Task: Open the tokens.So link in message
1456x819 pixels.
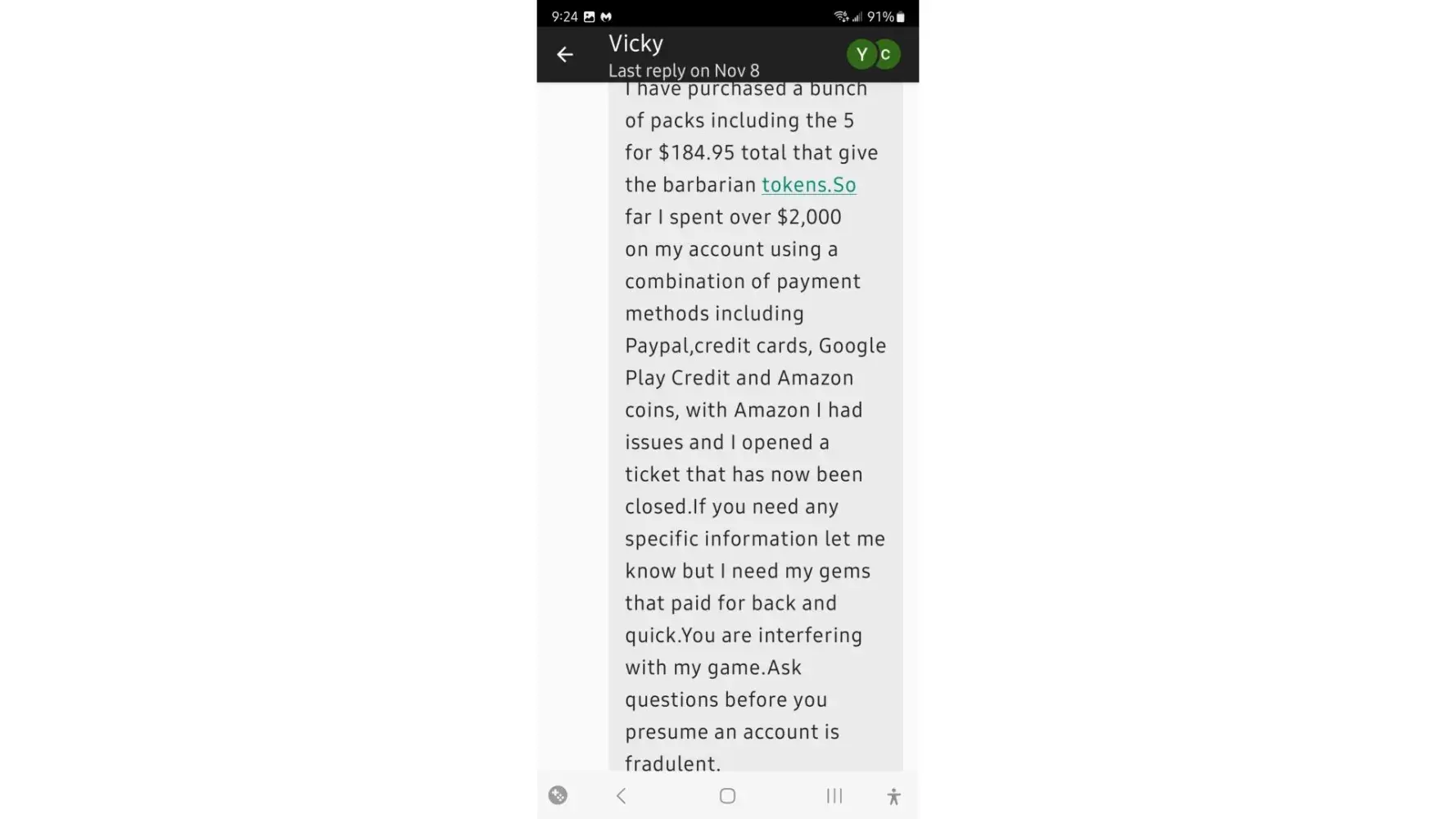Action: (x=808, y=185)
